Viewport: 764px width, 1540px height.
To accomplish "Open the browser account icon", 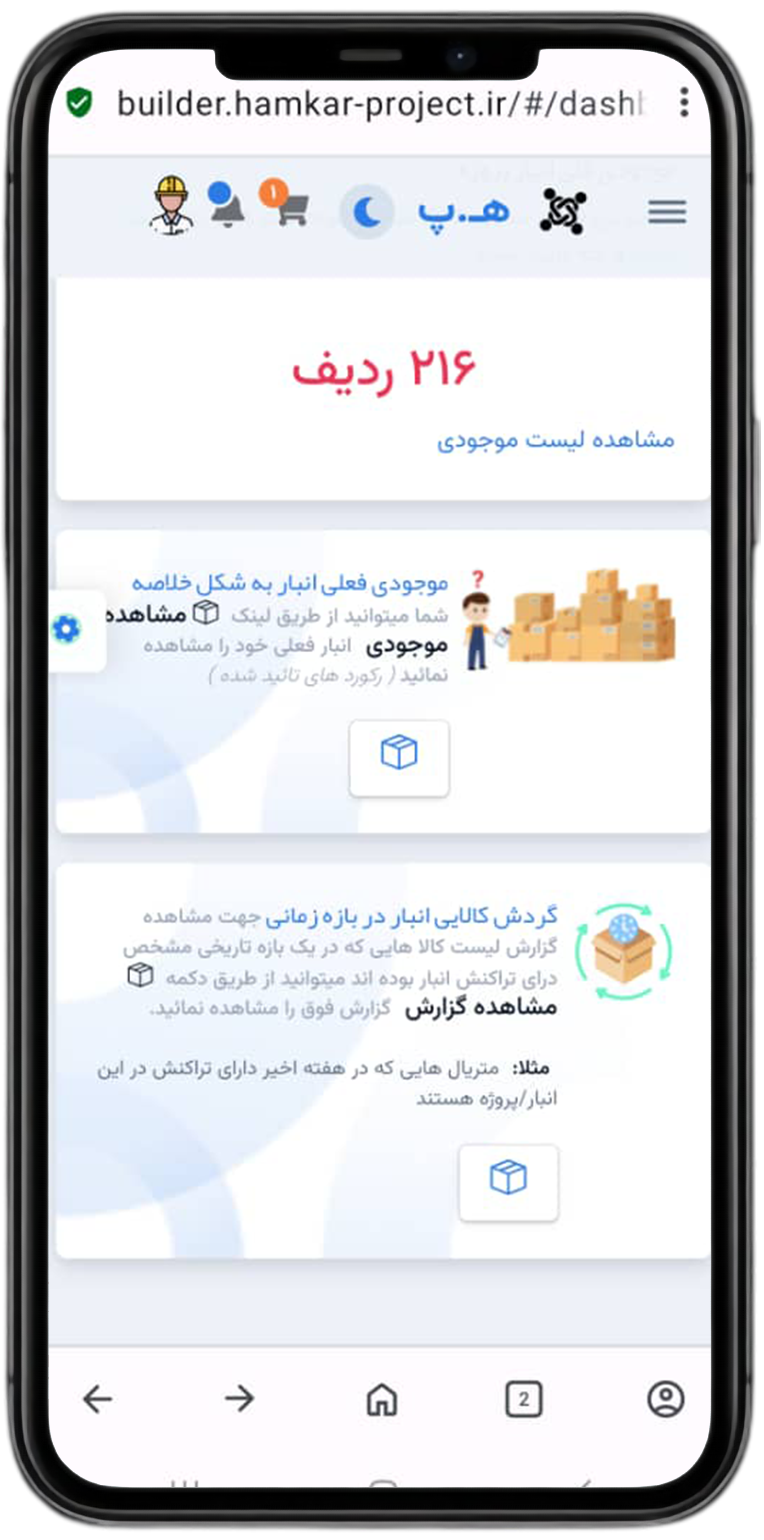I will (665, 1399).
